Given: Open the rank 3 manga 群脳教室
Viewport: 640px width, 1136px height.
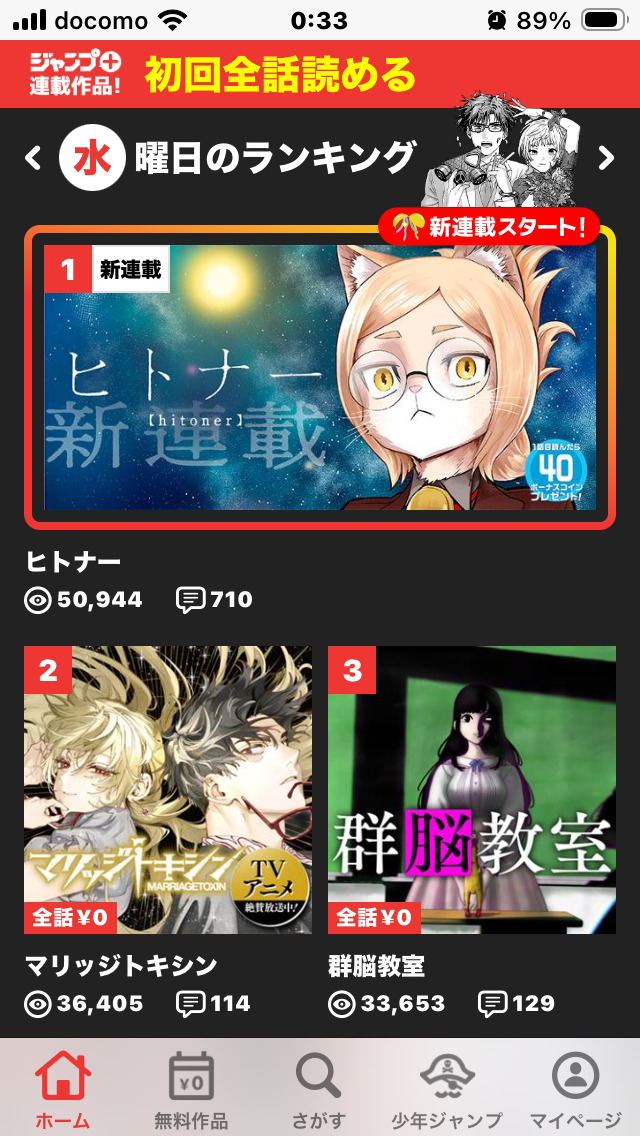Looking at the screenshot, I should click(472, 790).
